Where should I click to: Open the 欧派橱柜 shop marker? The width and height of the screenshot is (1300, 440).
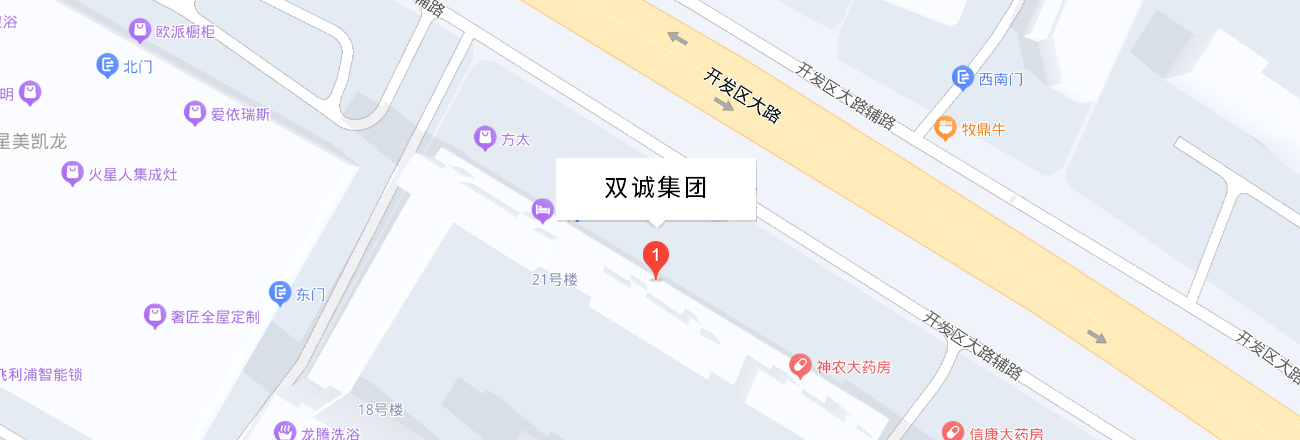[139, 31]
